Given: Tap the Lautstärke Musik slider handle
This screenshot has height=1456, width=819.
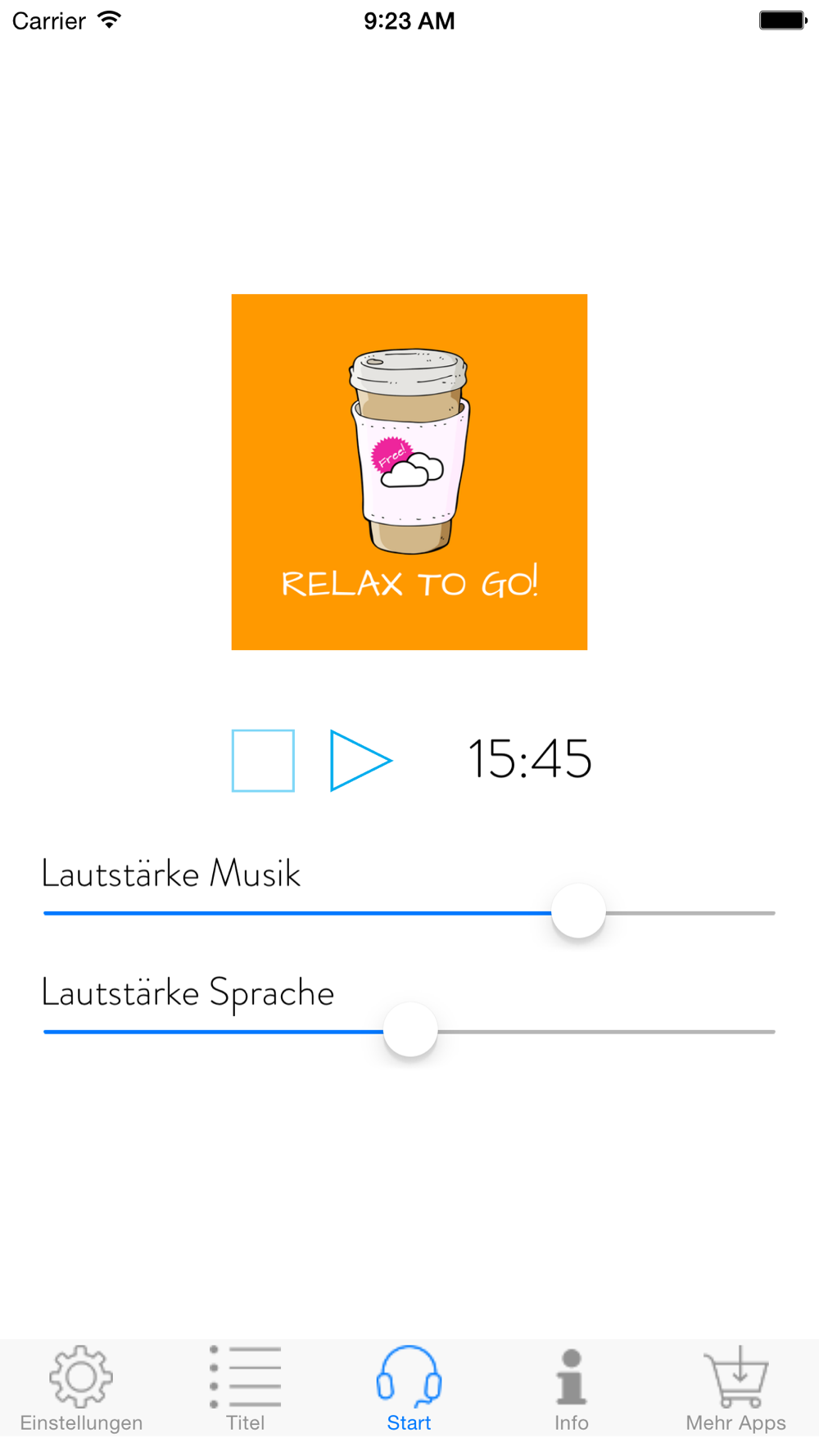Looking at the screenshot, I should click(x=578, y=911).
